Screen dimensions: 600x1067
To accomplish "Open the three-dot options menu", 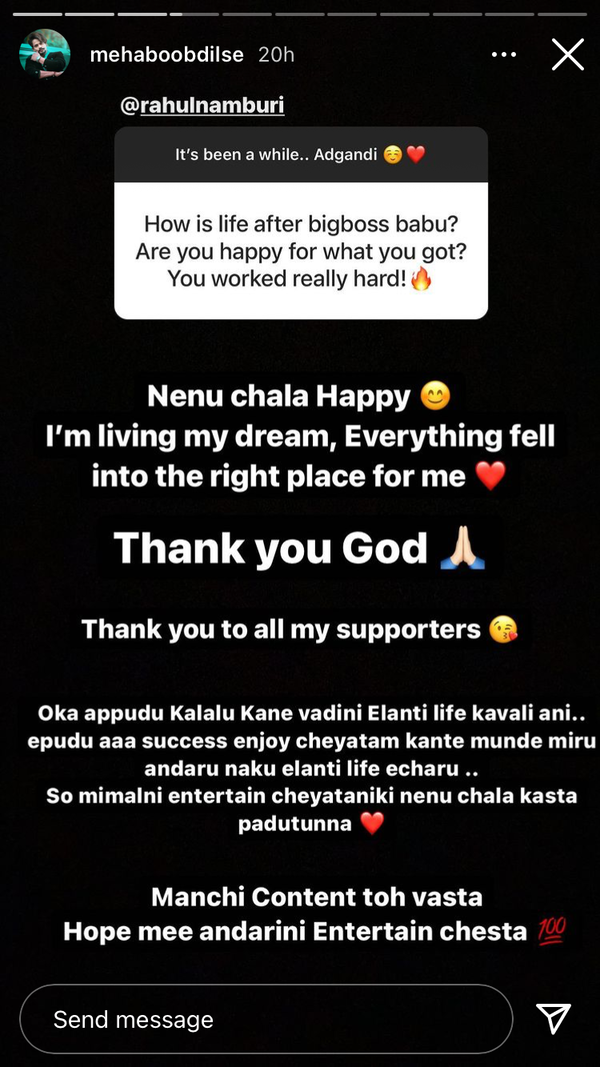I will click(504, 55).
